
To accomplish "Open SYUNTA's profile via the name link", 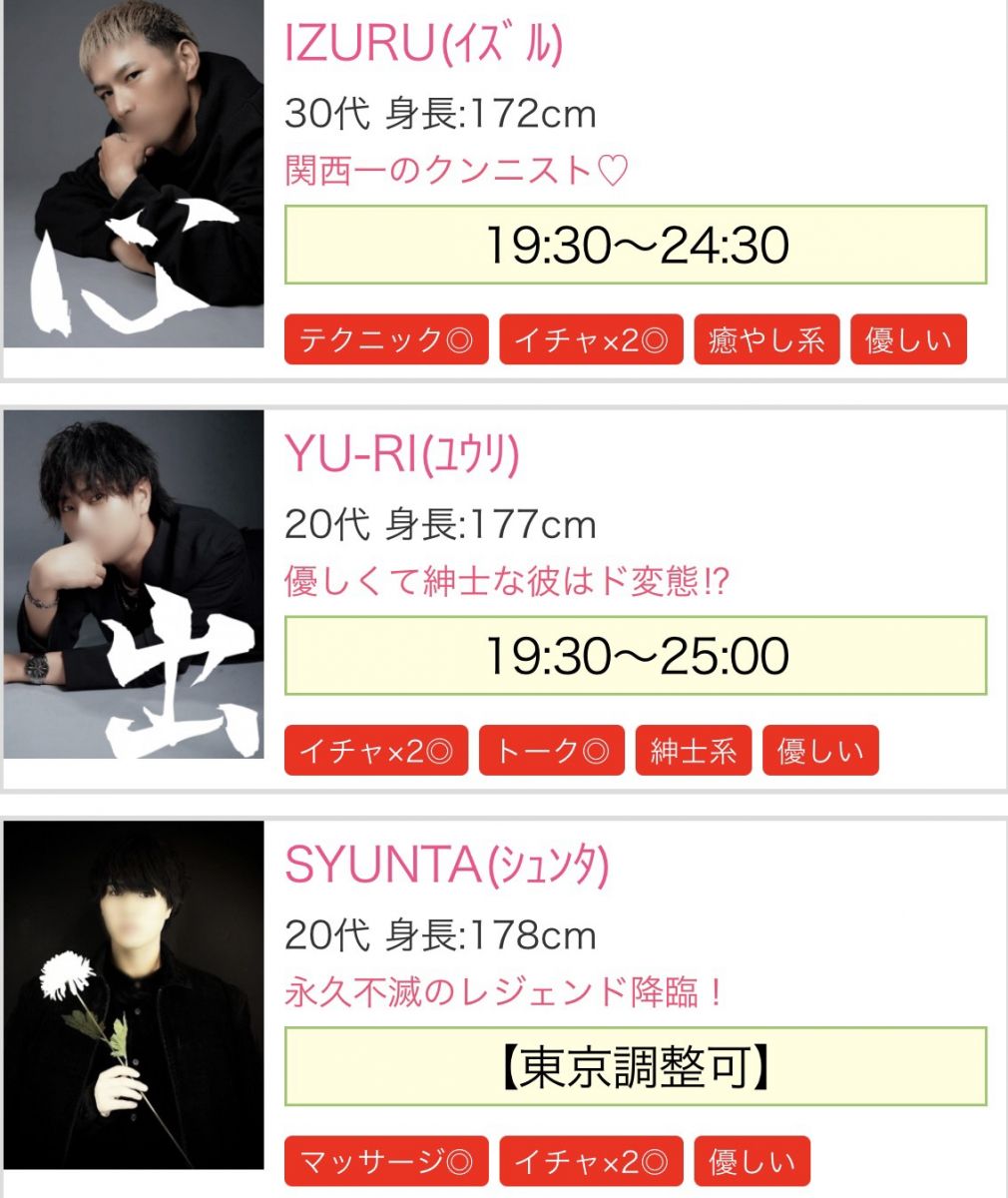I will (446, 866).
